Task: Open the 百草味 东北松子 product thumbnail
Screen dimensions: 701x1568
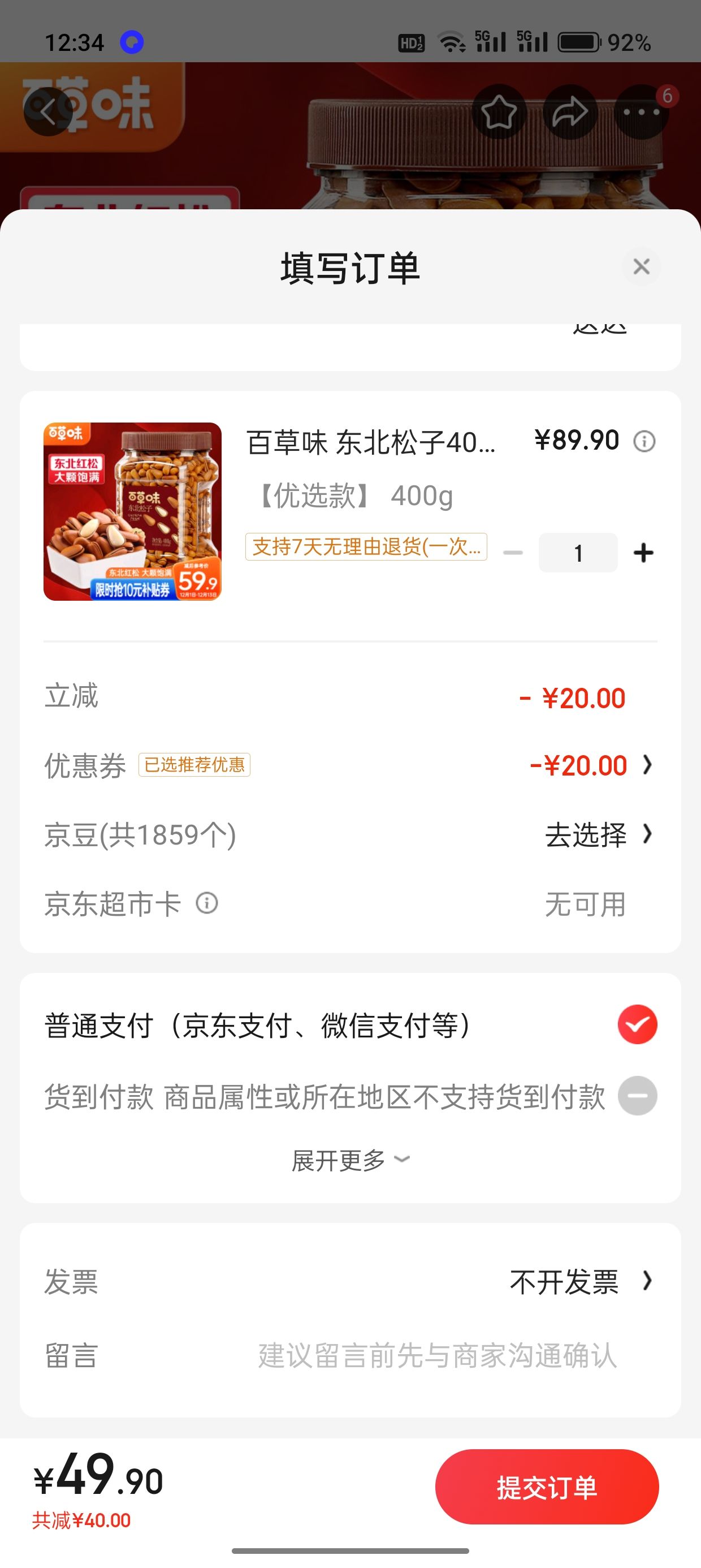Action: point(132,511)
